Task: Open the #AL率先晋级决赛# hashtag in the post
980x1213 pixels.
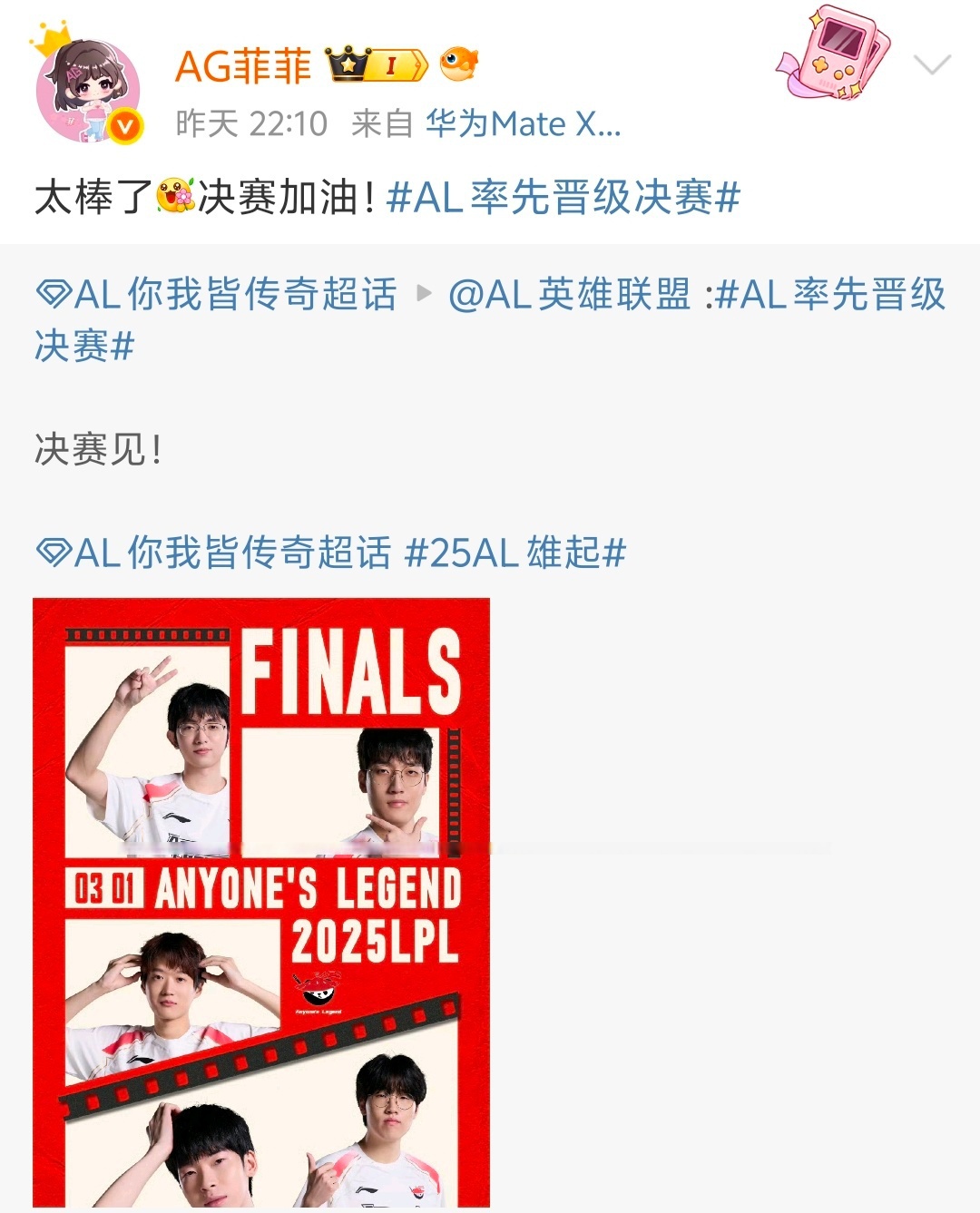Action: tap(563, 197)
